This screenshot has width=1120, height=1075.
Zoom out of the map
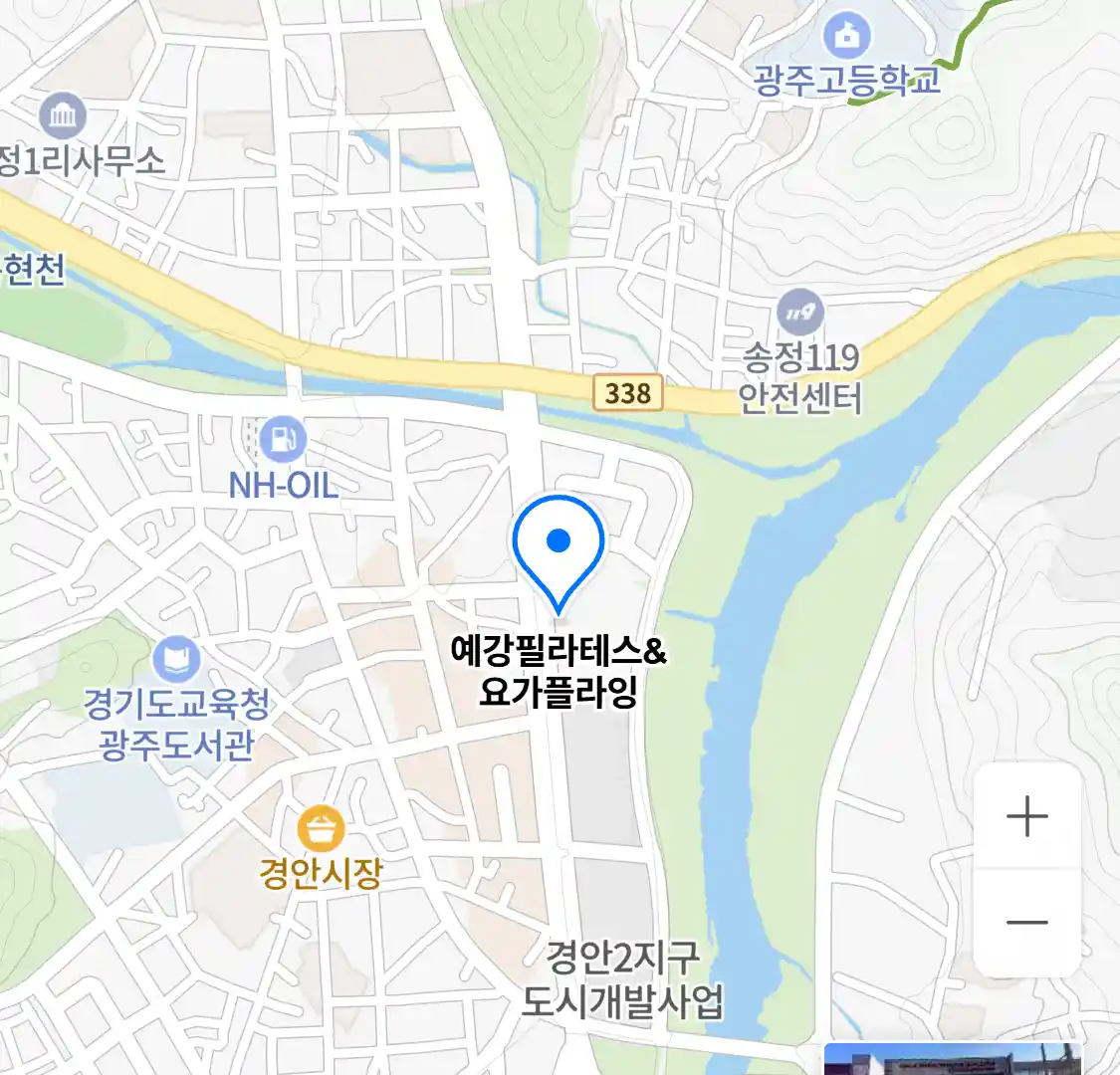(1026, 922)
